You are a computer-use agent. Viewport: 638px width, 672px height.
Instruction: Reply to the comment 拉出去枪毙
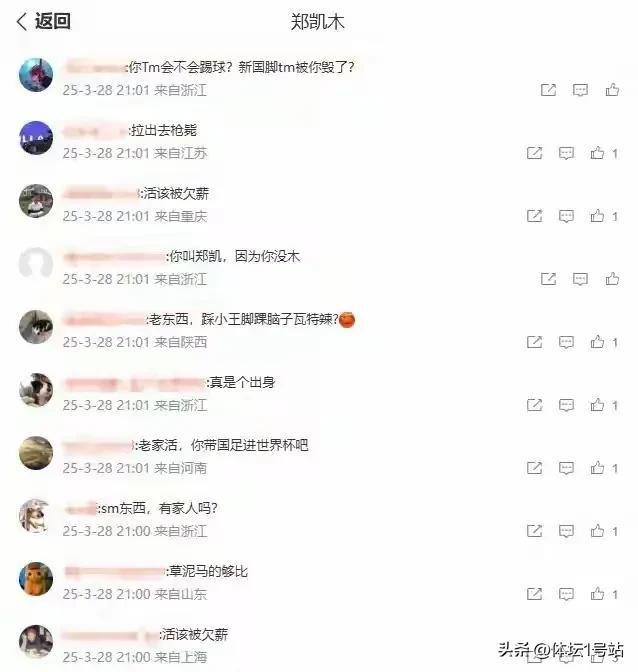coord(566,153)
